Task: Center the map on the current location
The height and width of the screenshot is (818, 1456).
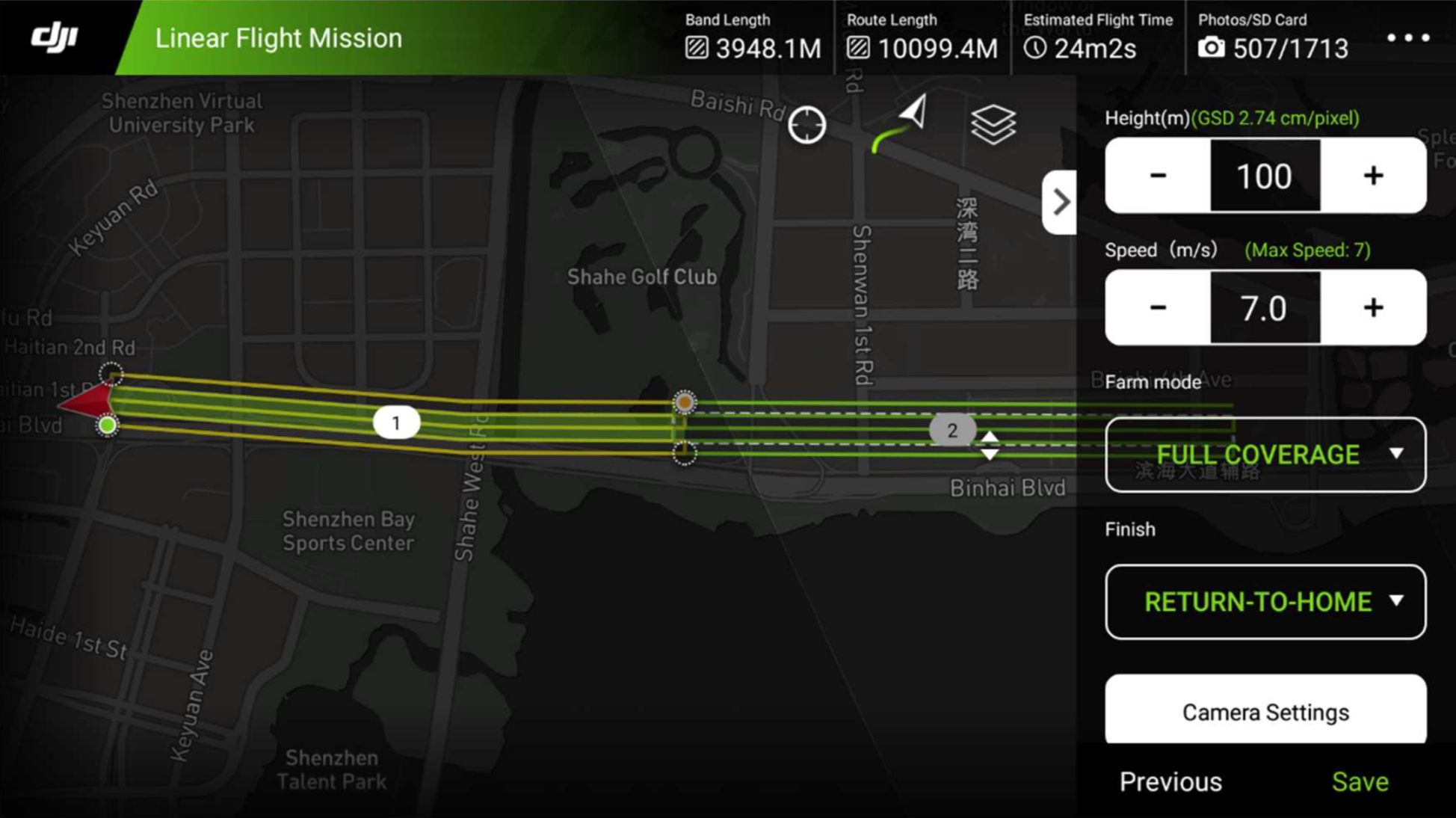Action: [806, 125]
